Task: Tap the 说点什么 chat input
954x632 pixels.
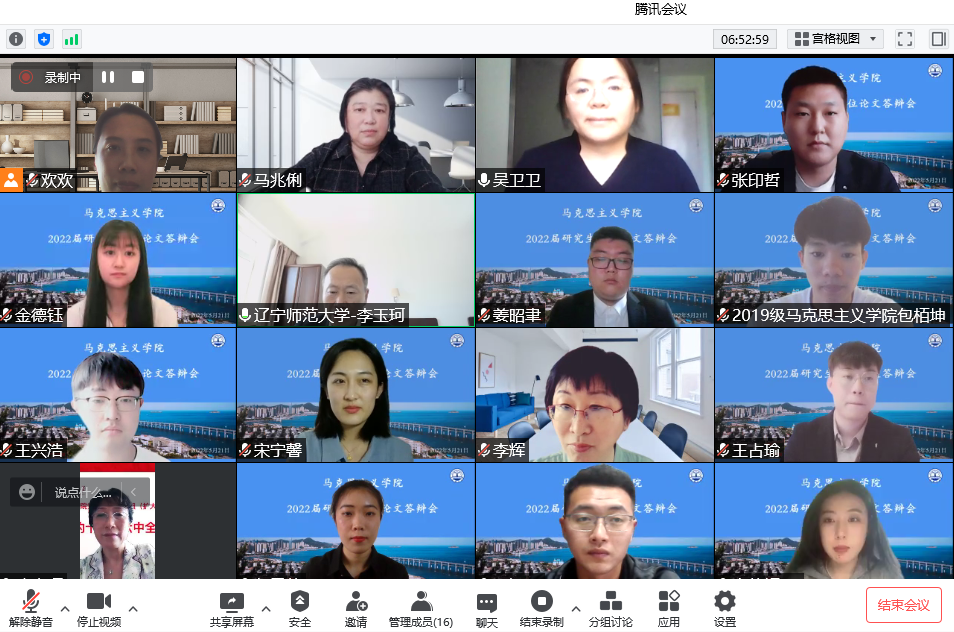Action: point(83,492)
